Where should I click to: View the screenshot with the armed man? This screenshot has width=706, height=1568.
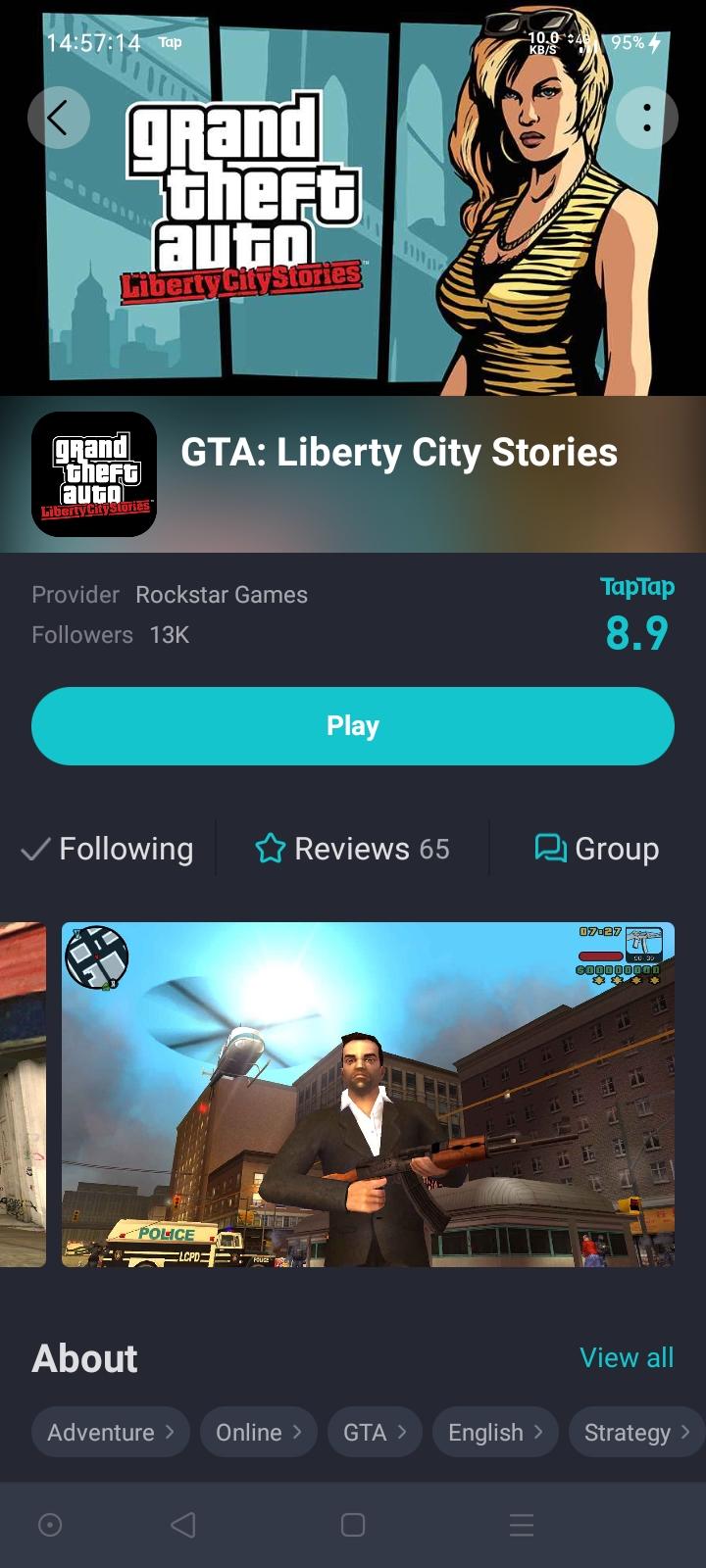tap(368, 1095)
